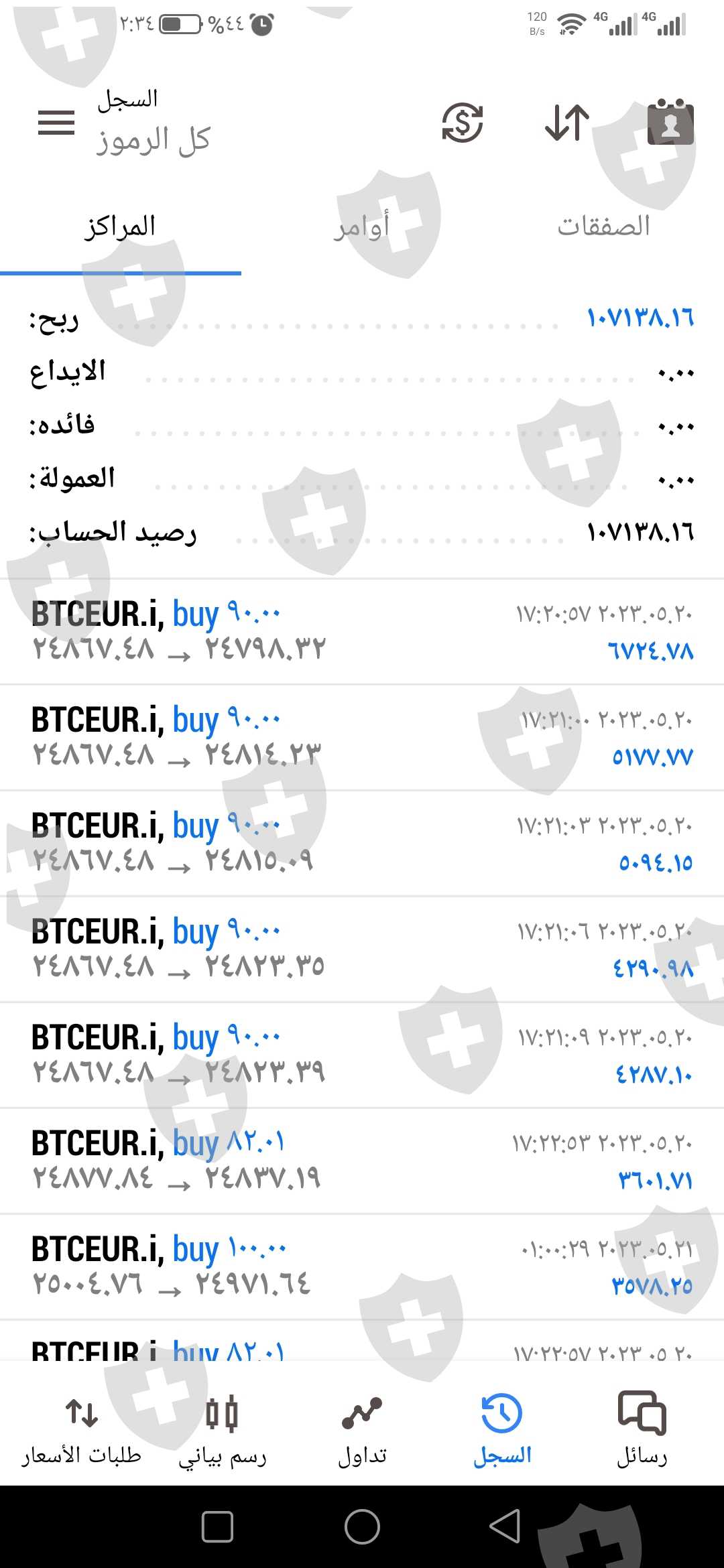Tap the sort arrows icon
The width and height of the screenshot is (724, 1568).
tap(566, 123)
